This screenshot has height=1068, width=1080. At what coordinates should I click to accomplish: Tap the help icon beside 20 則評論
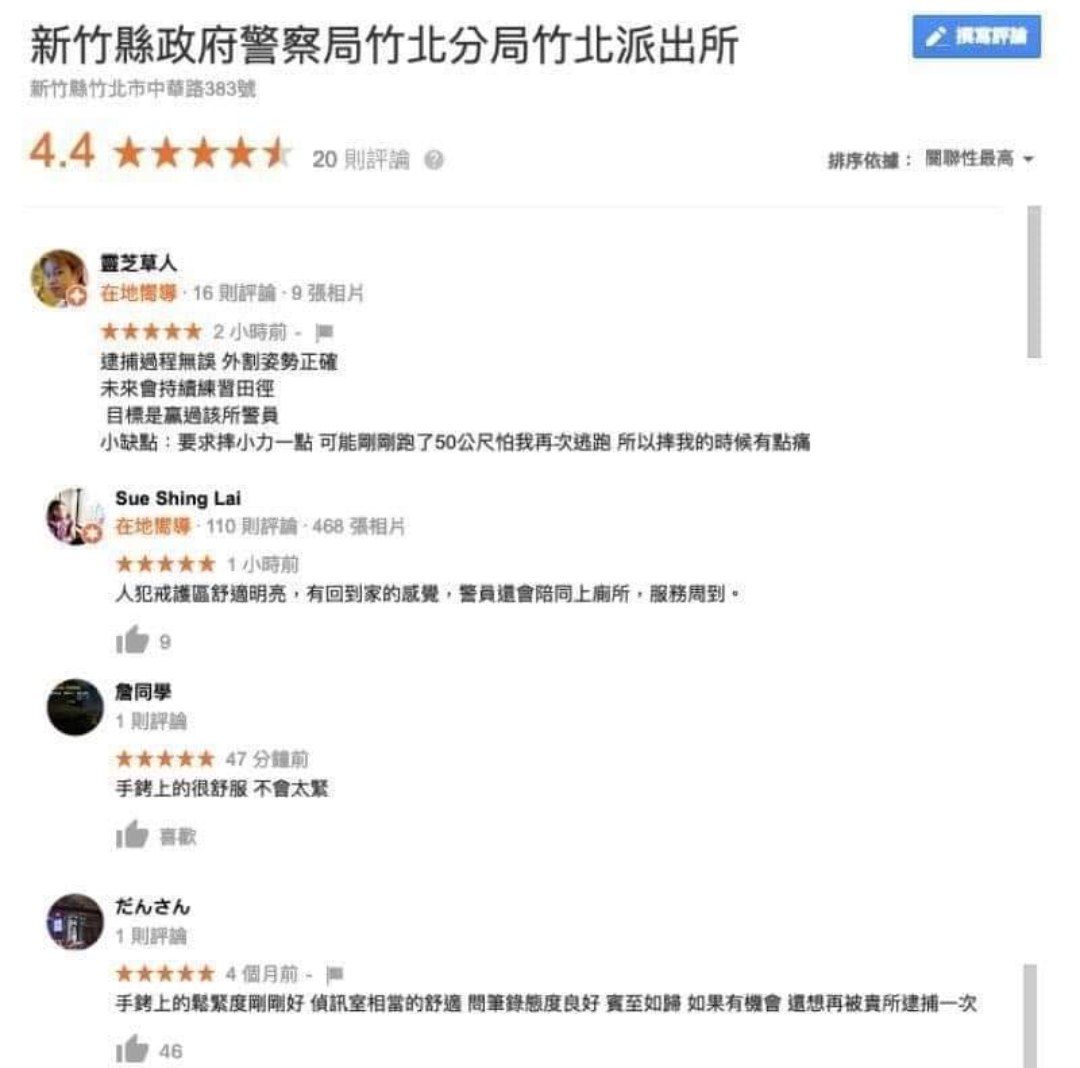tap(433, 160)
